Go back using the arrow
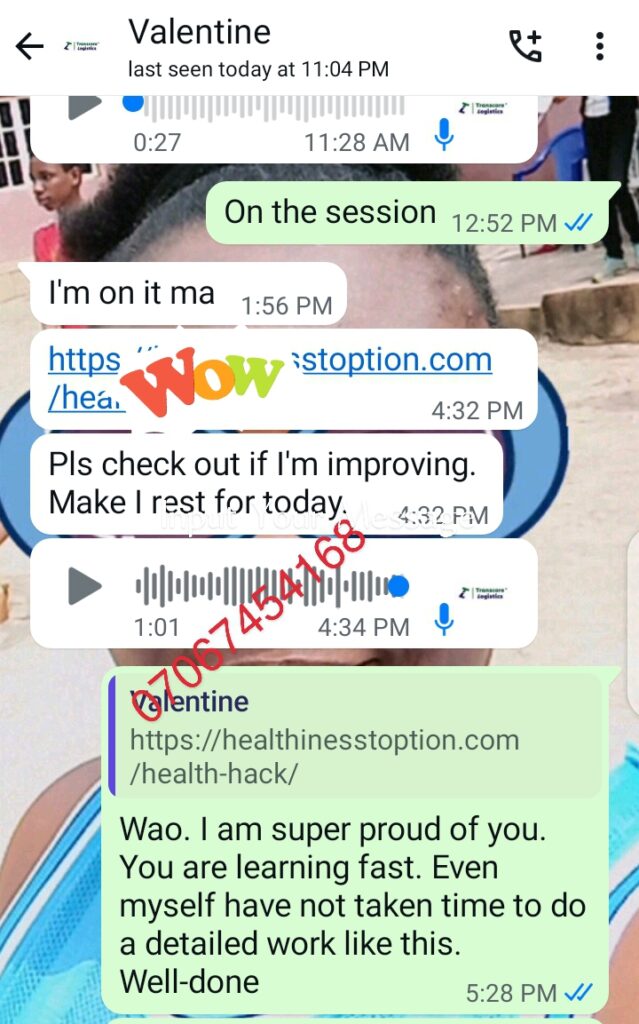The width and height of the screenshot is (639, 1024). (29, 46)
